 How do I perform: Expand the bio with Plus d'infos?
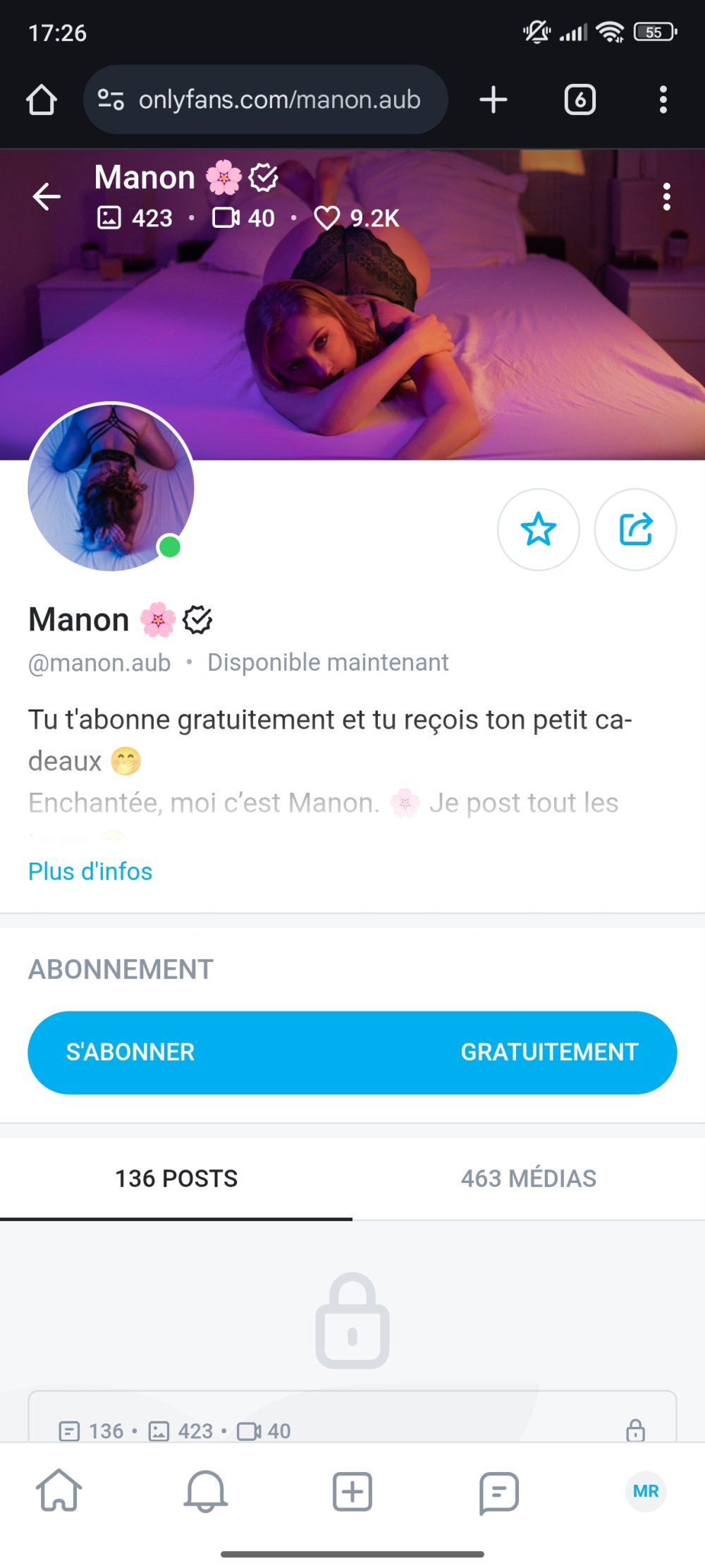90,871
